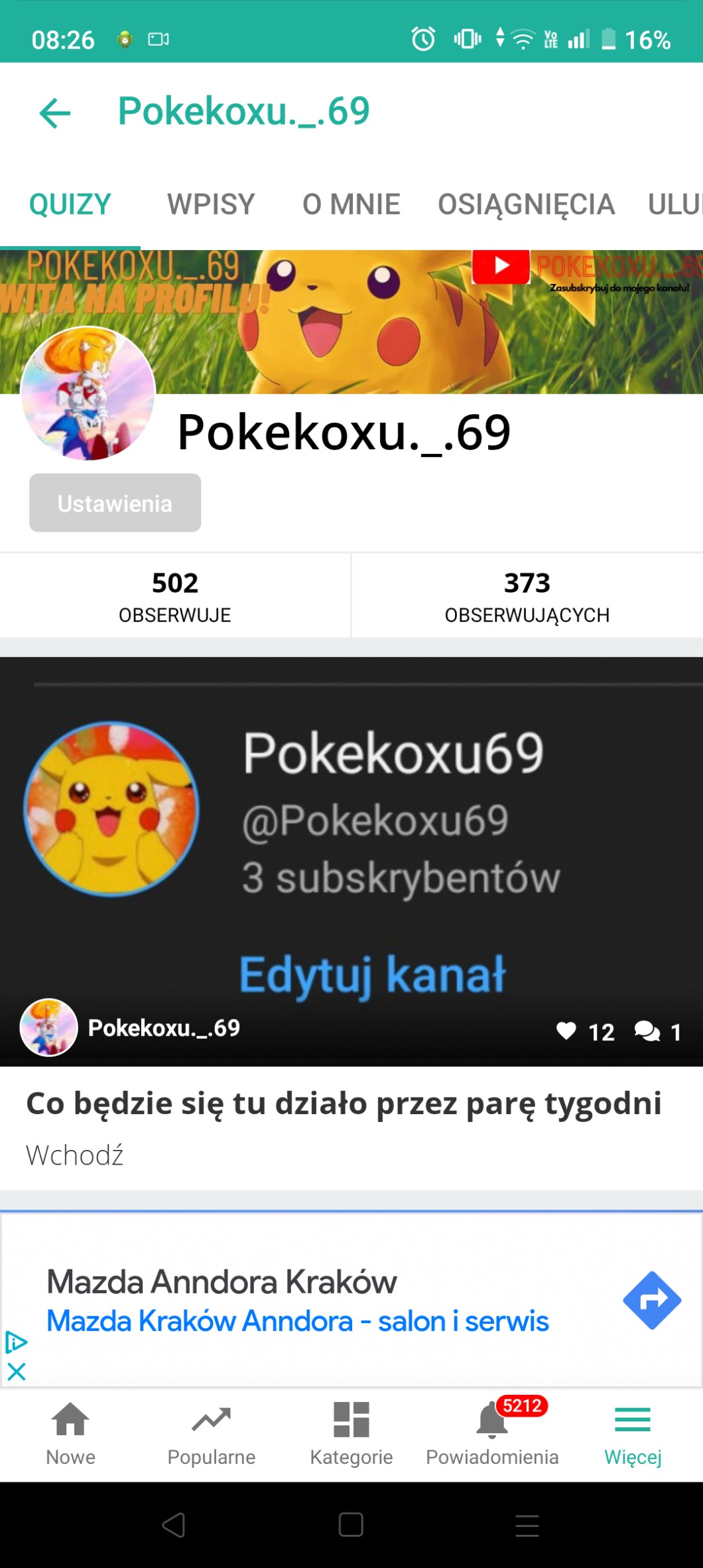Select the QUIZY tab
The image size is (703, 1568).
pyautogui.click(x=70, y=204)
